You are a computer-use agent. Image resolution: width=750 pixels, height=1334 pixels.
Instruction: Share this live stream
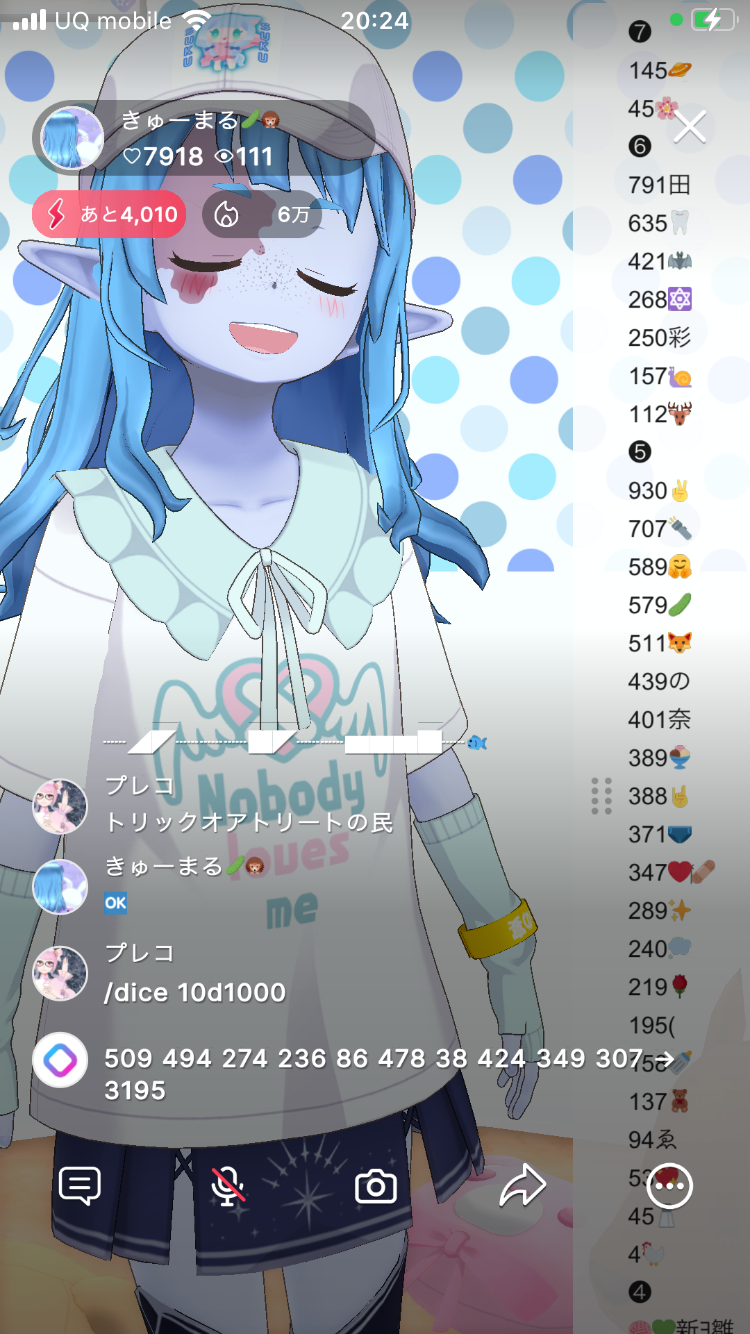coord(522,1186)
